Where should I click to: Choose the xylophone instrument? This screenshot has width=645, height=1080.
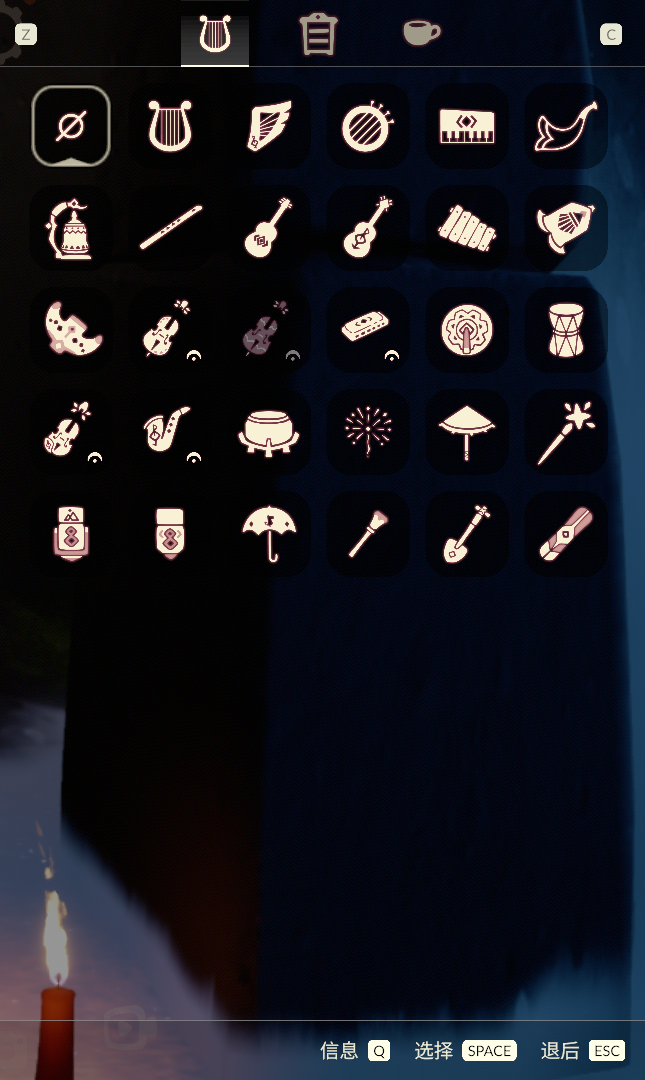coord(467,229)
